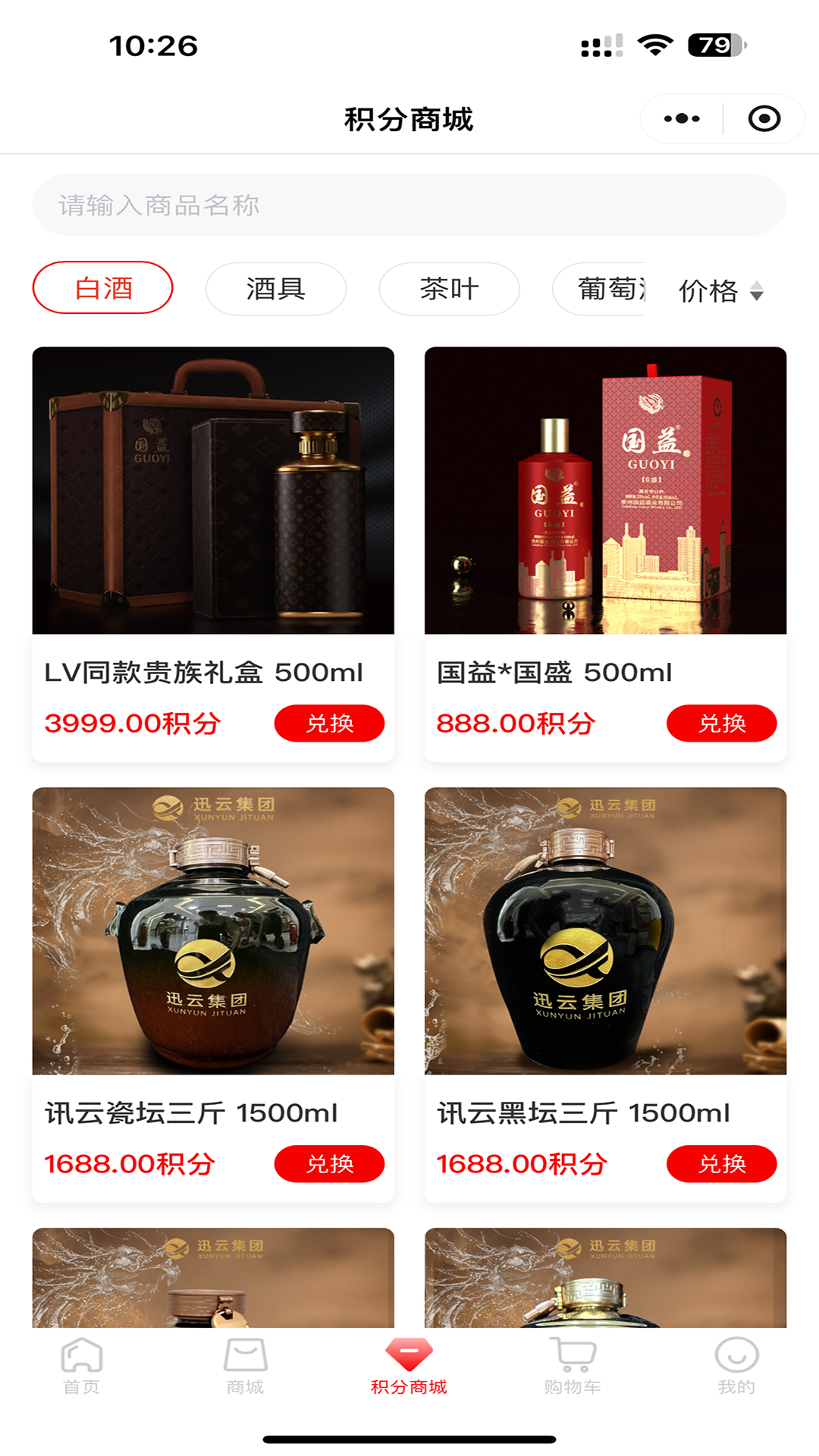Tap the Wi-Fi icon in status bar
The width and height of the screenshot is (819, 1456).
[657, 45]
